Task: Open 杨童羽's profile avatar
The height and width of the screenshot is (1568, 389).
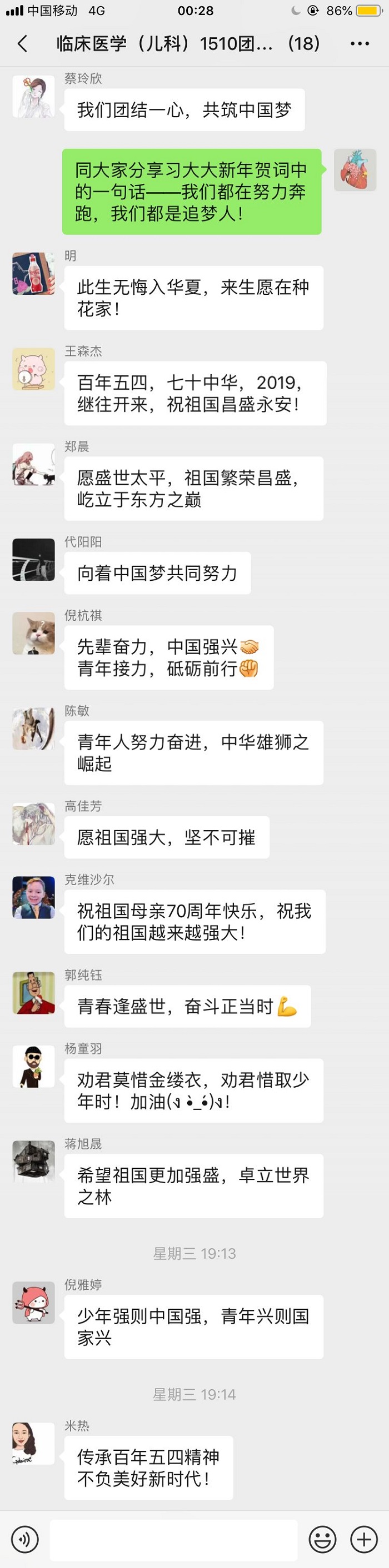Action: tap(33, 1067)
